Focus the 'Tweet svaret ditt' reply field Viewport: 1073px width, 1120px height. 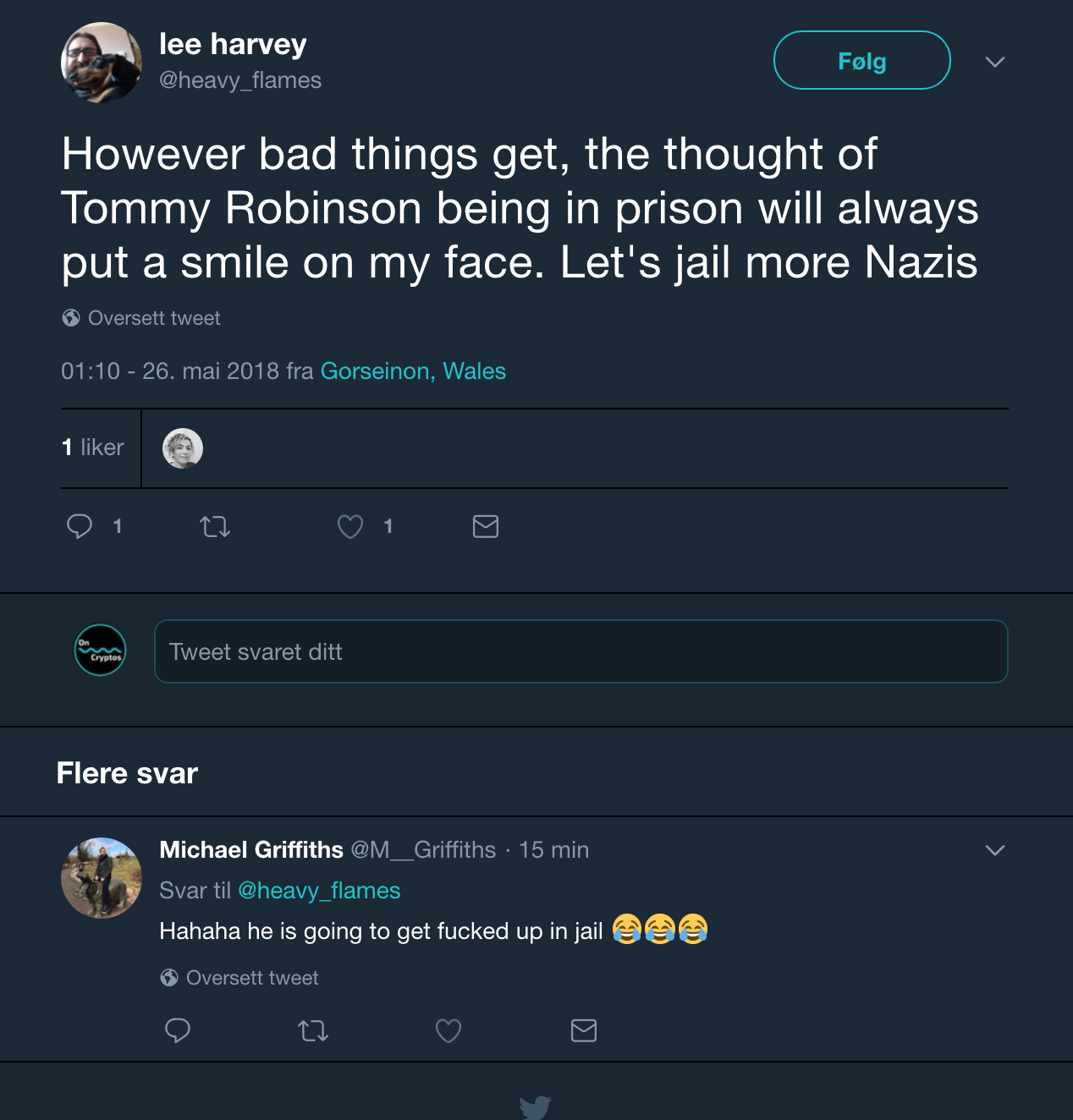coord(581,651)
